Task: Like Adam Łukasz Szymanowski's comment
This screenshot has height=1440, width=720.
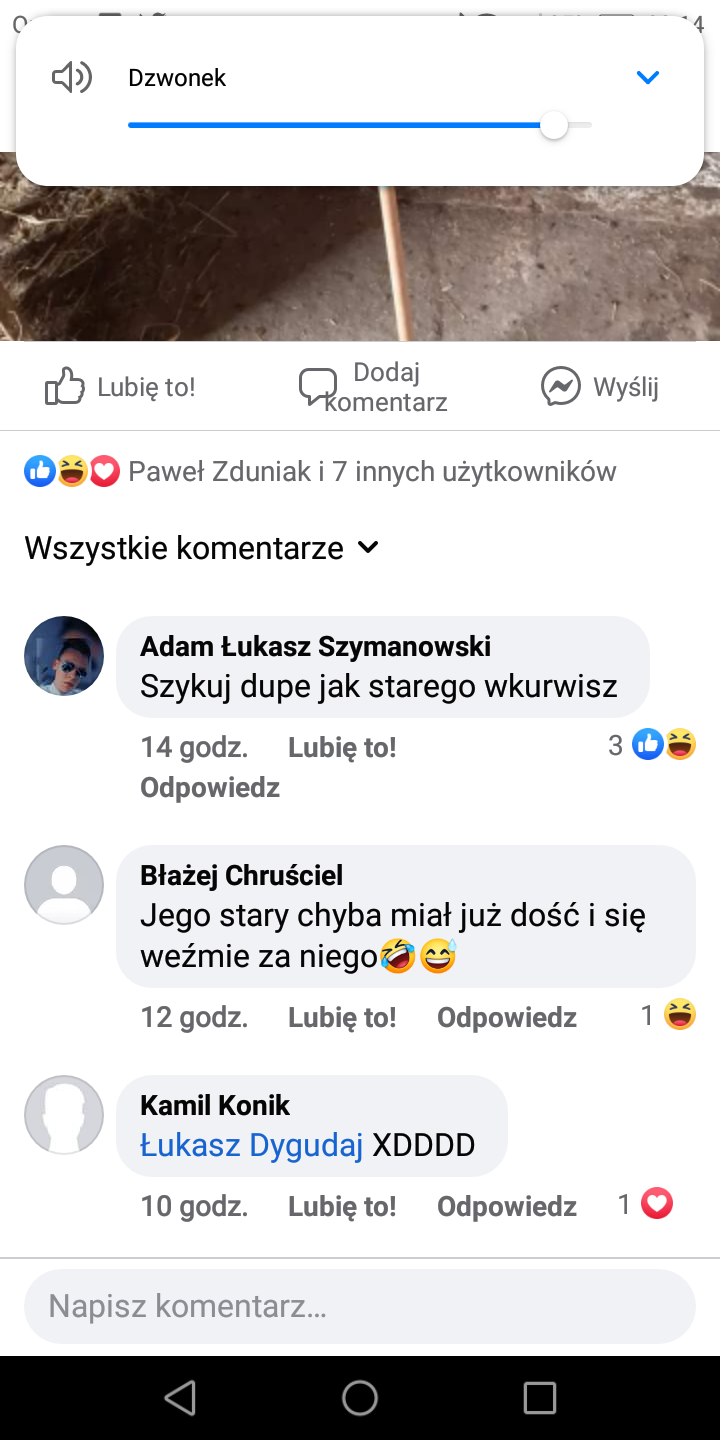Action: click(x=342, y=747)
